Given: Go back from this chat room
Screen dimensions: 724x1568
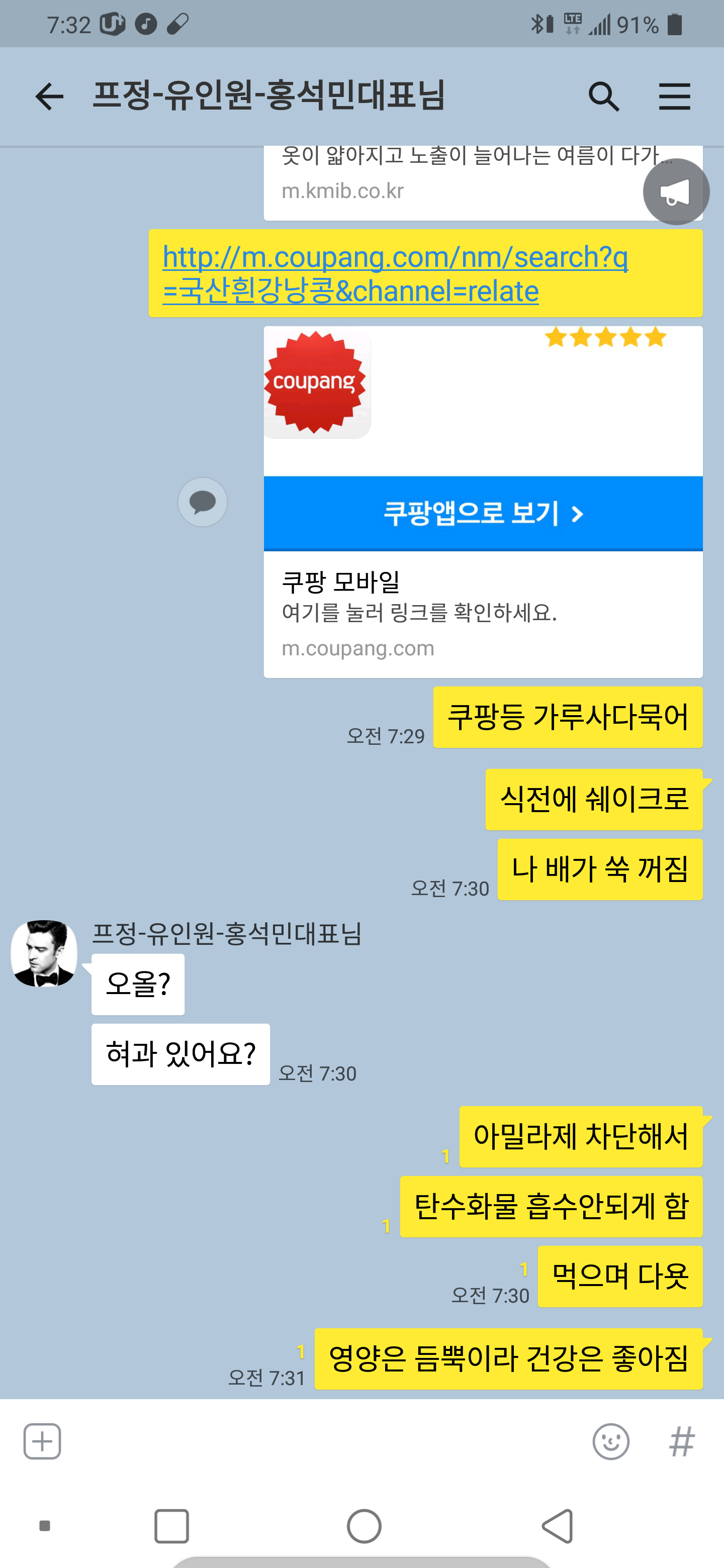Looking at the screenshot, I should point(49,96).
